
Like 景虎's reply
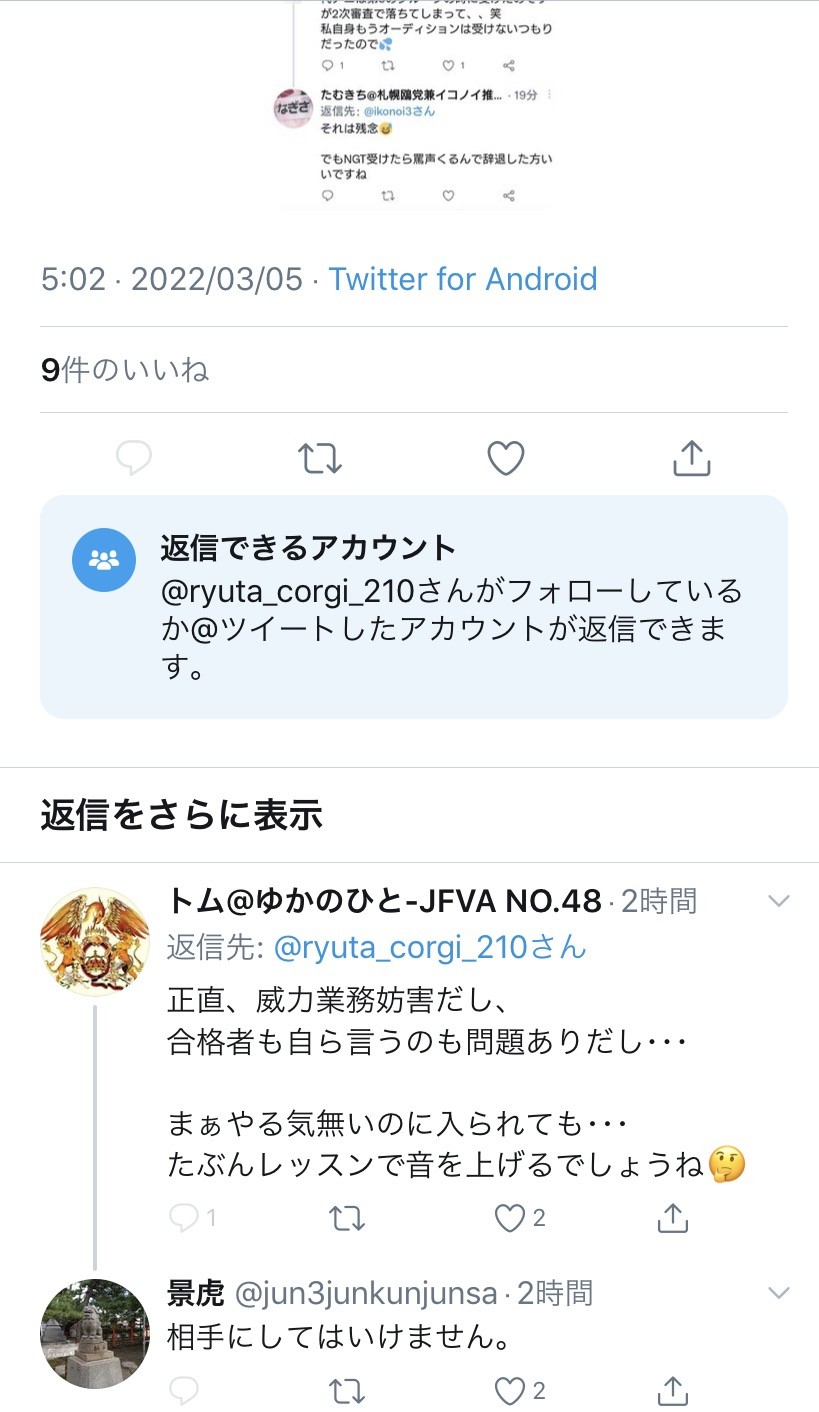511,1391
